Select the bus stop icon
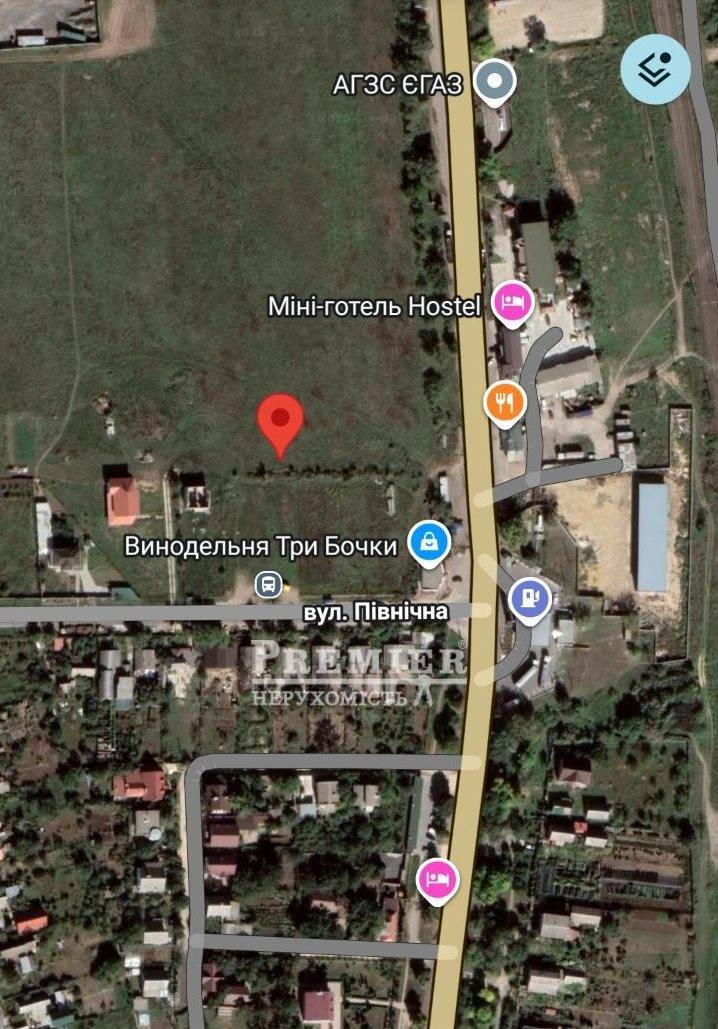718x1029 pixels. click(x=268, y=583)
